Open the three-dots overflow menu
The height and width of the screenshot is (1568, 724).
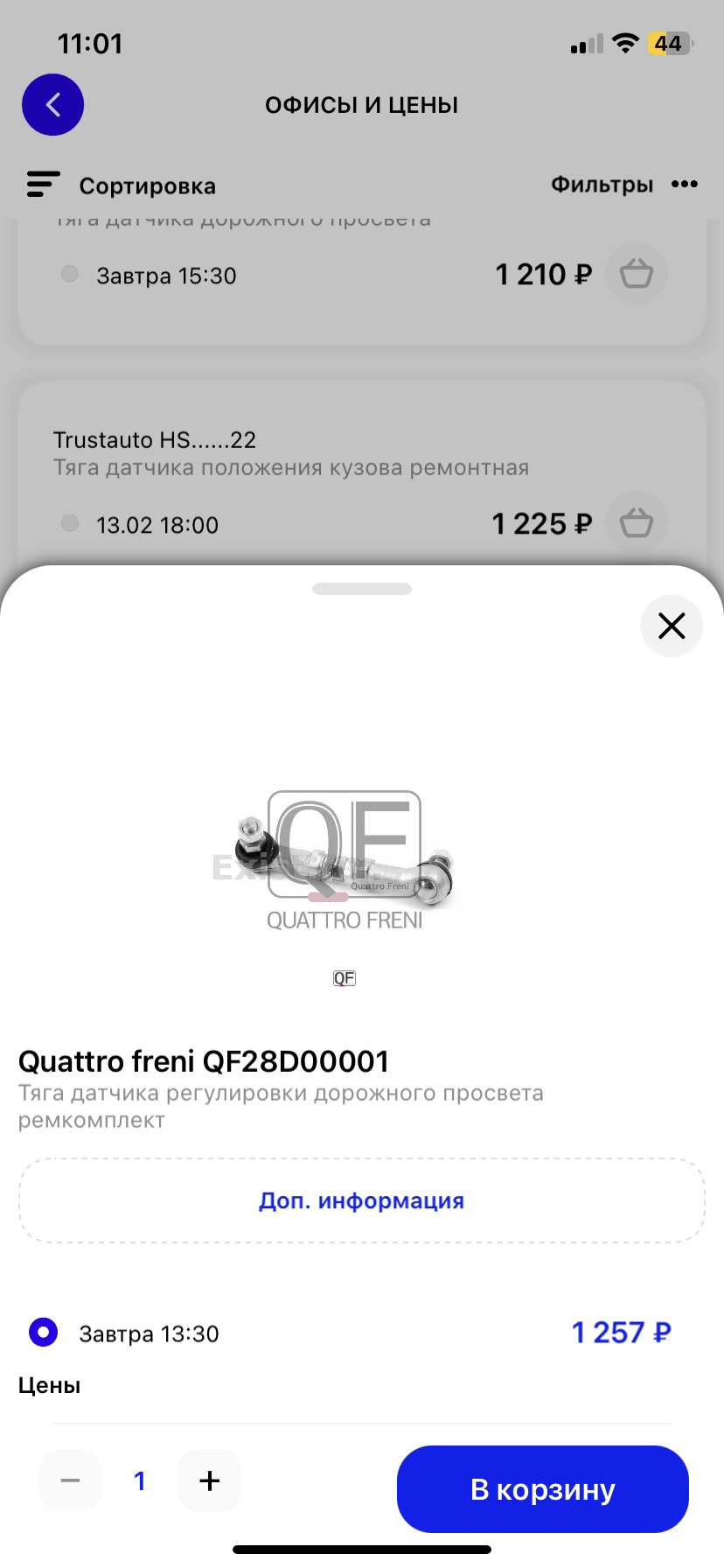(x=685, y=184)
